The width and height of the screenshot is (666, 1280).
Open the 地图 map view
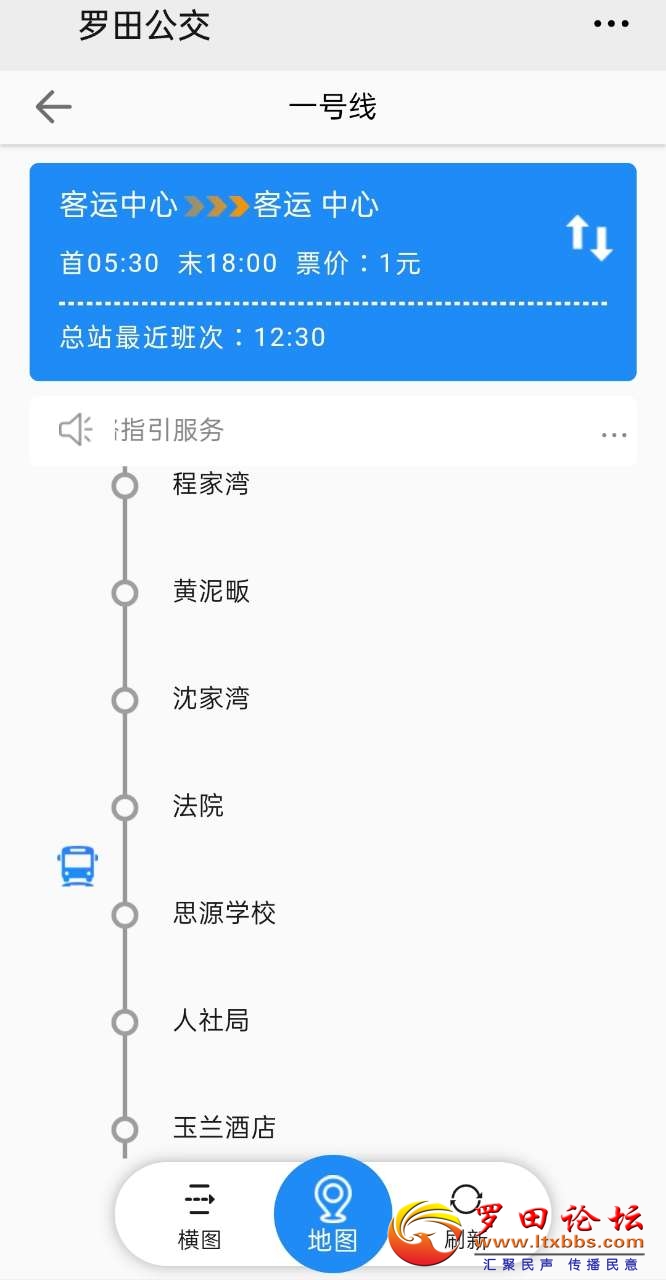(333, 1215)
